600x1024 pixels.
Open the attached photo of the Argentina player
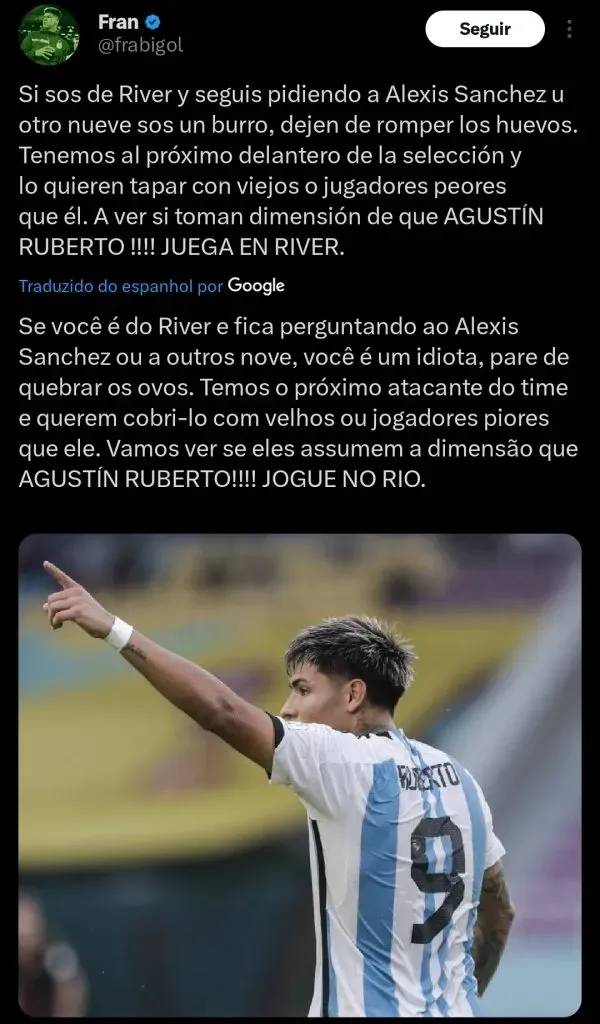click(300, 775)
